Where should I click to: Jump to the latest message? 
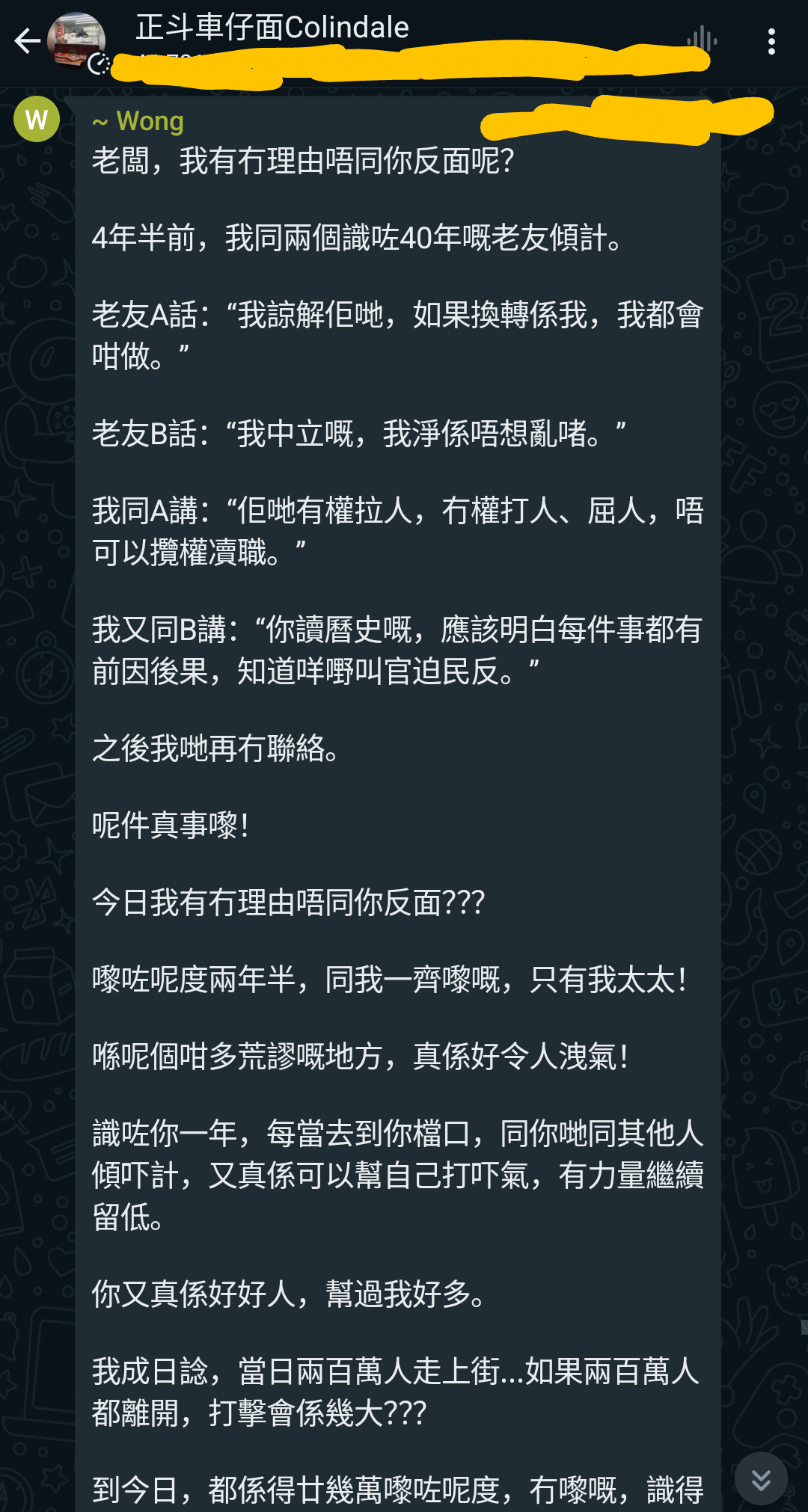(761, 1478)
